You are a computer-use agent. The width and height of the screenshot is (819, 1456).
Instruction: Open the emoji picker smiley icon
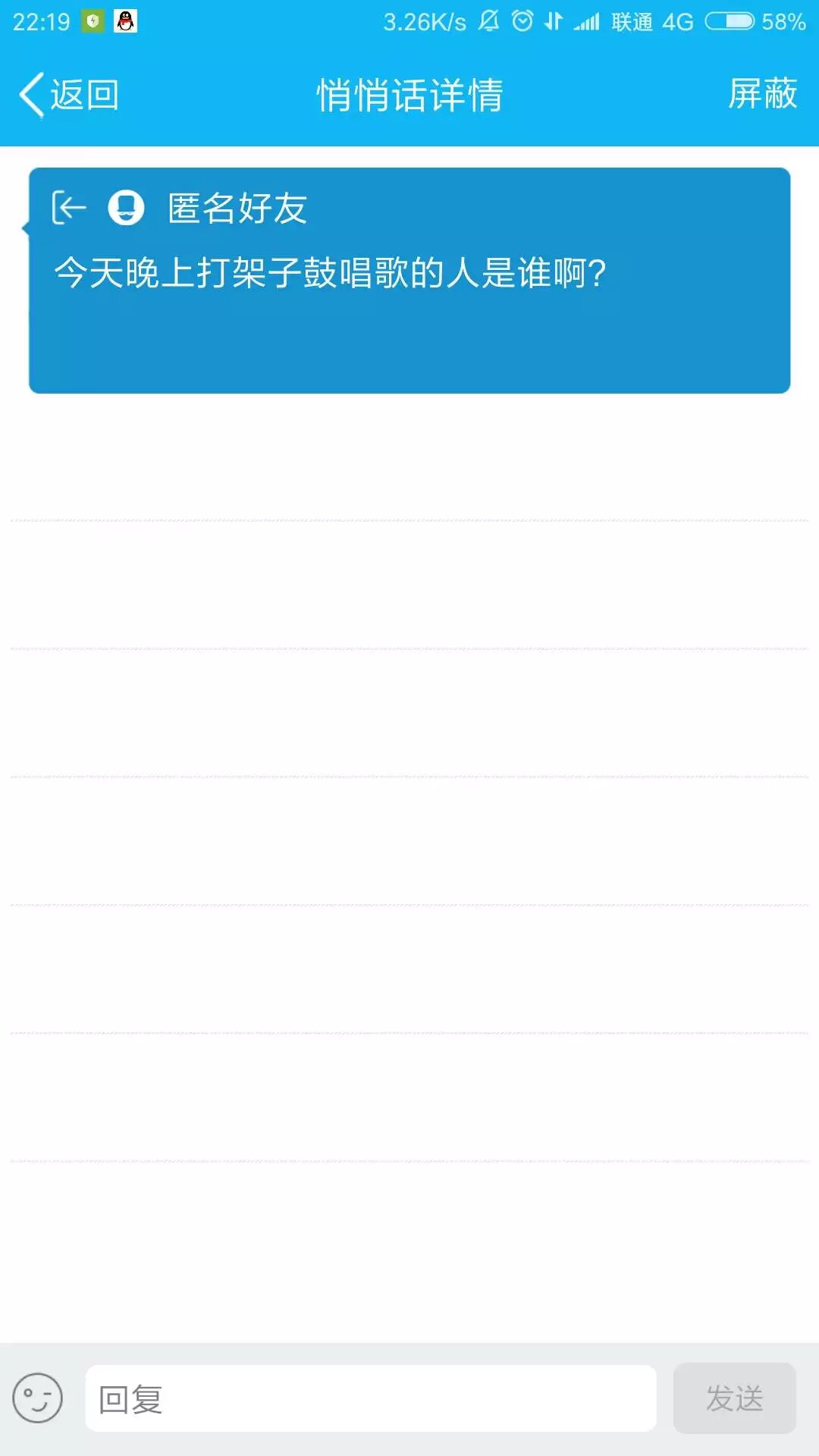coord(37,1398)
